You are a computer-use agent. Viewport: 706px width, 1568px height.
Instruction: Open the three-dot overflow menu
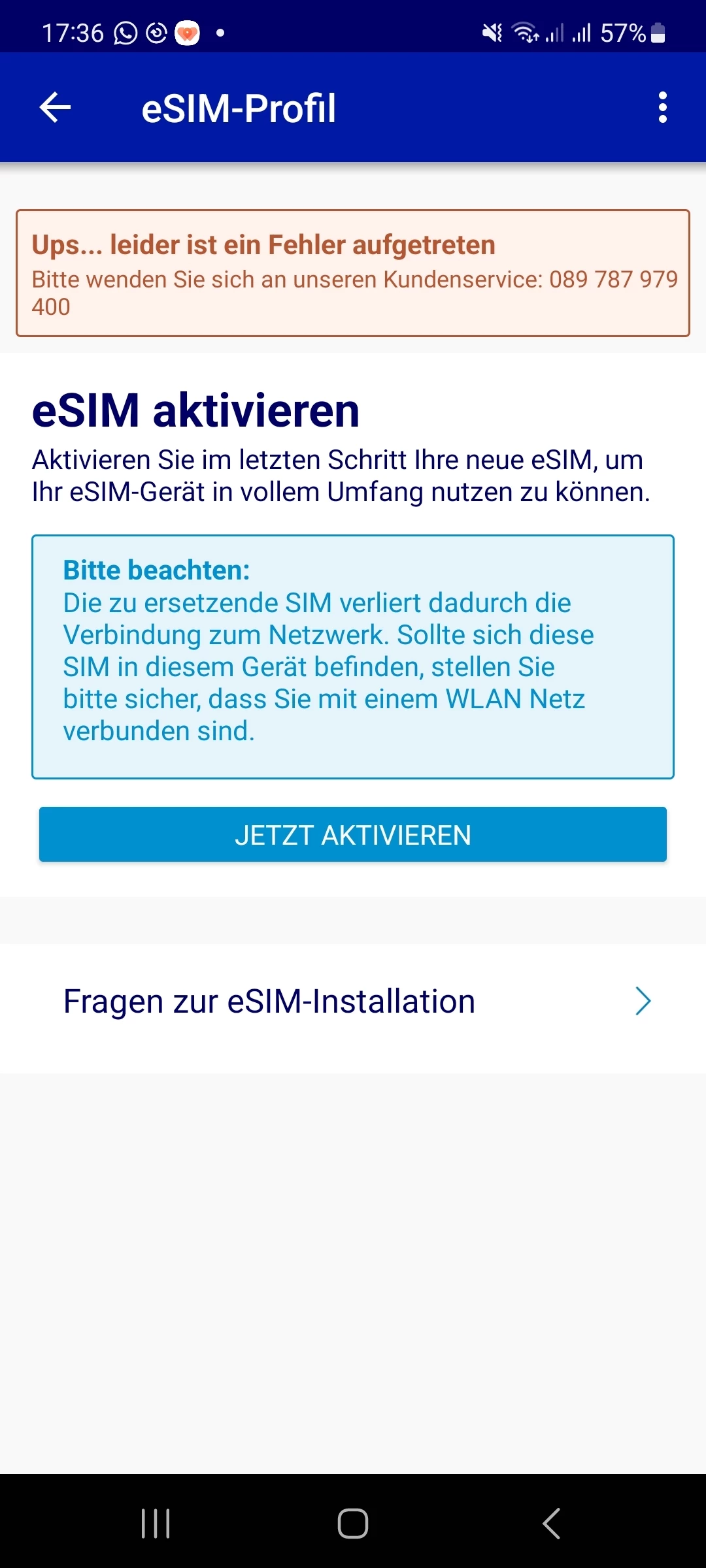point(662,107)
